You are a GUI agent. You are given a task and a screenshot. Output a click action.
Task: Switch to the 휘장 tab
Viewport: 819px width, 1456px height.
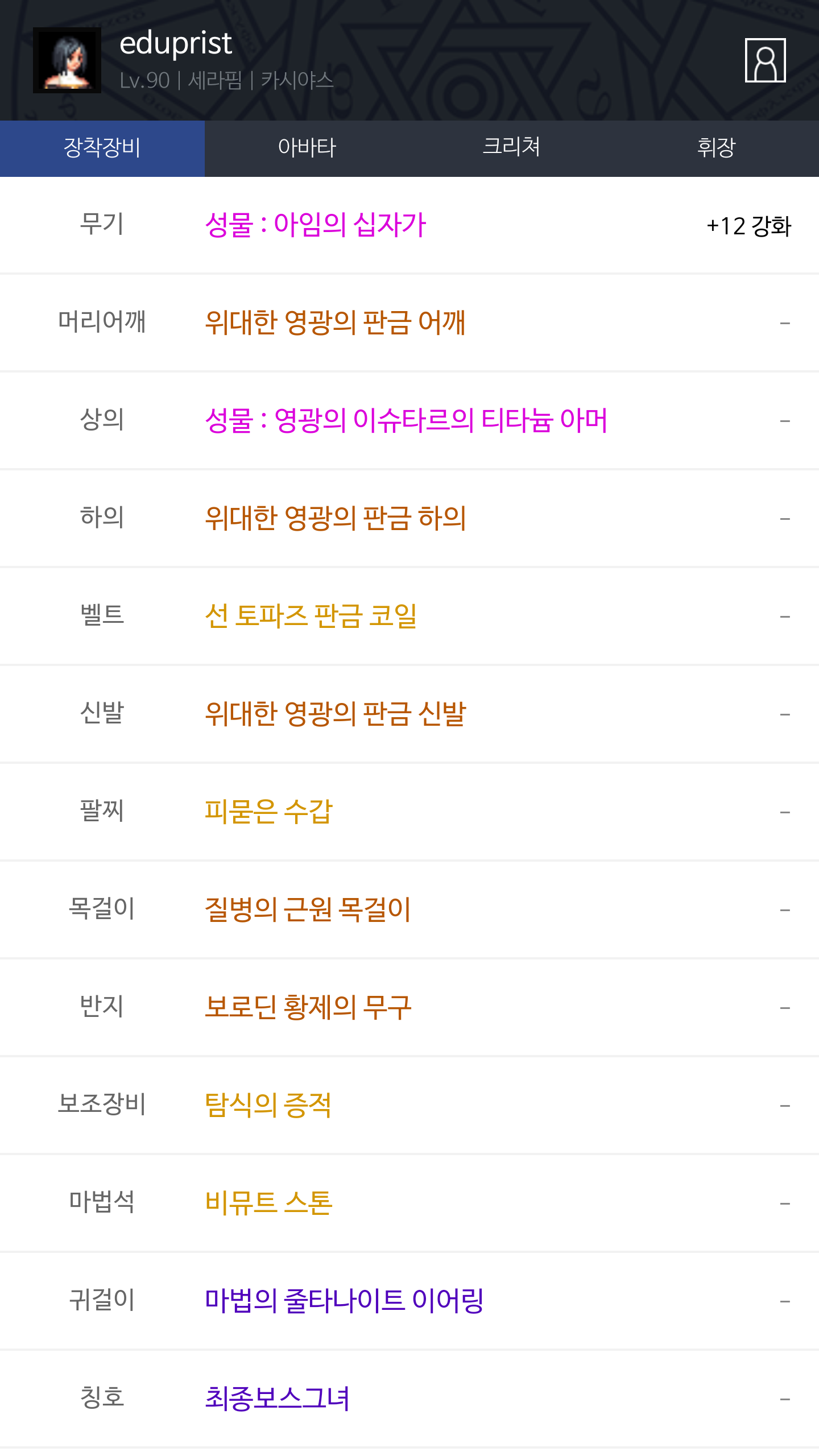pyautogui.click(x=717, y=148)
